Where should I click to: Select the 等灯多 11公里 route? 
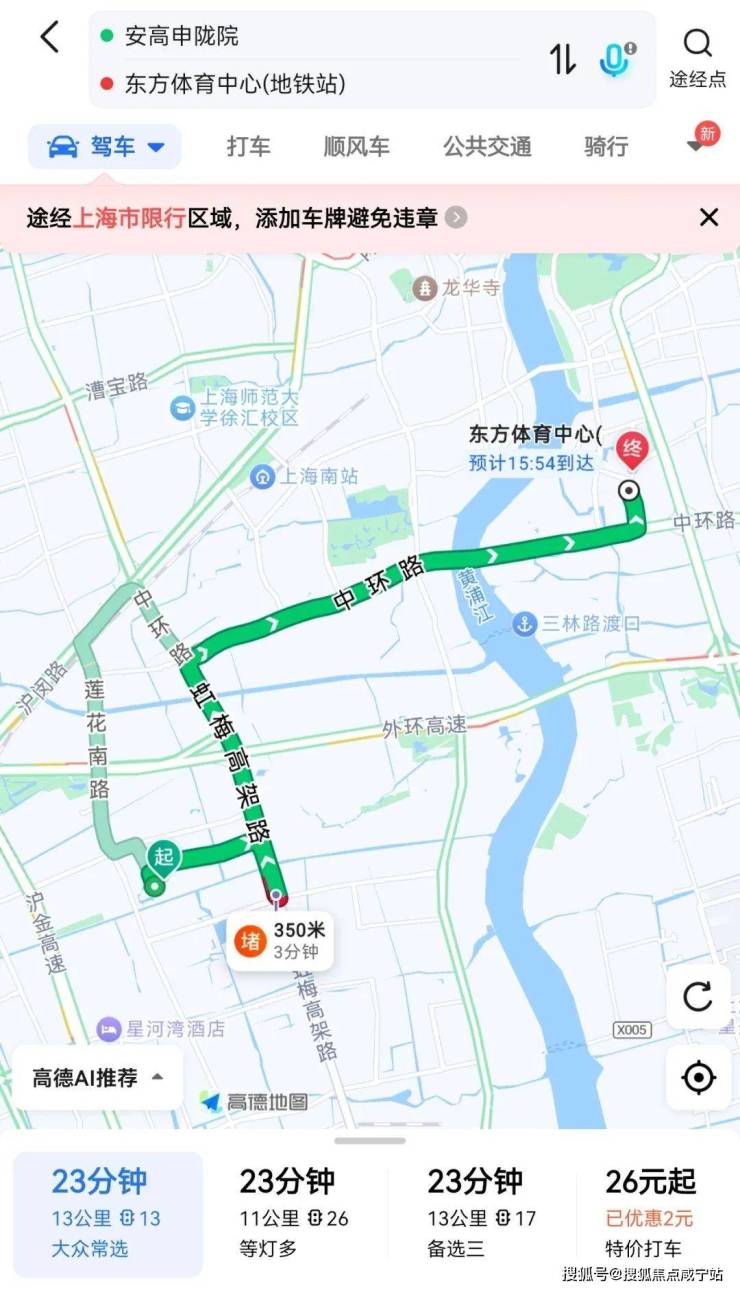[x=295, y=1213]
